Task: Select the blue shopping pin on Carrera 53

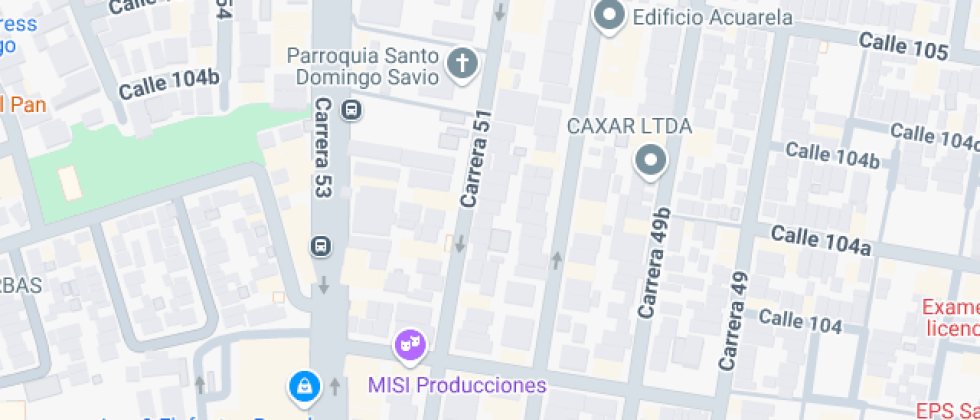Action: point(302,385)
